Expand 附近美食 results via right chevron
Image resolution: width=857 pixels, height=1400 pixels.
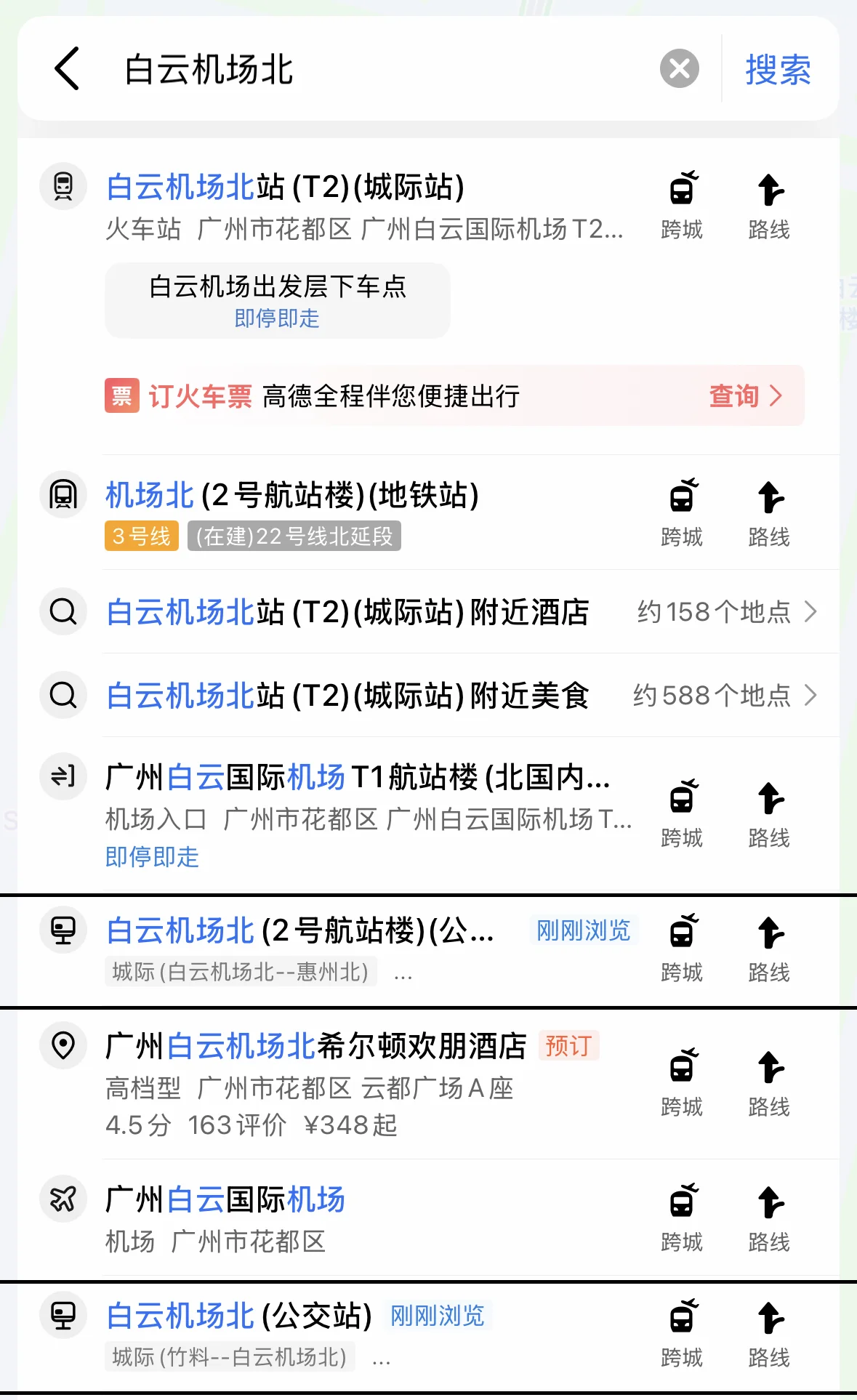coord(809,696)
